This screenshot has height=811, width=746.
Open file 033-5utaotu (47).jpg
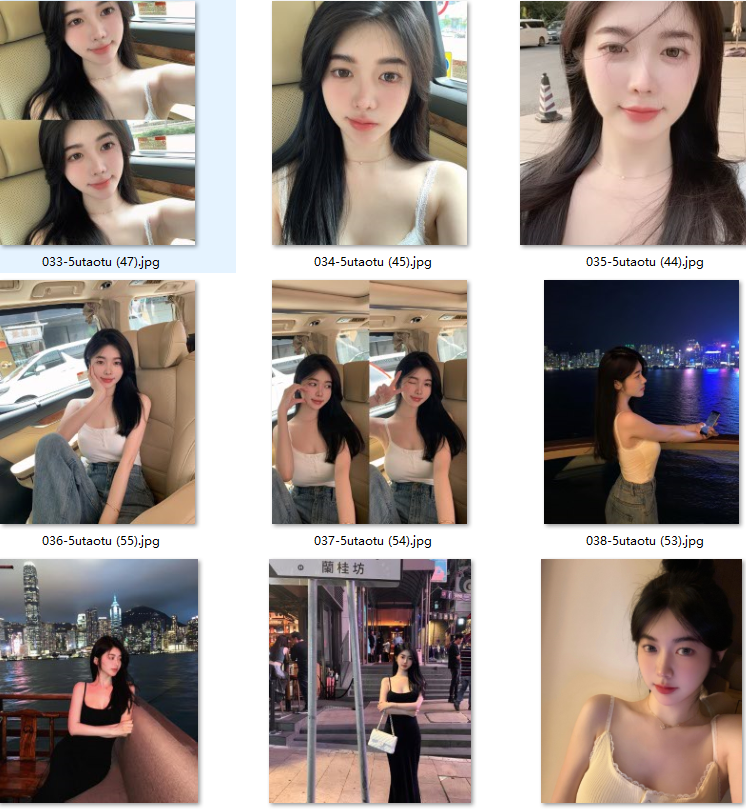99,123
